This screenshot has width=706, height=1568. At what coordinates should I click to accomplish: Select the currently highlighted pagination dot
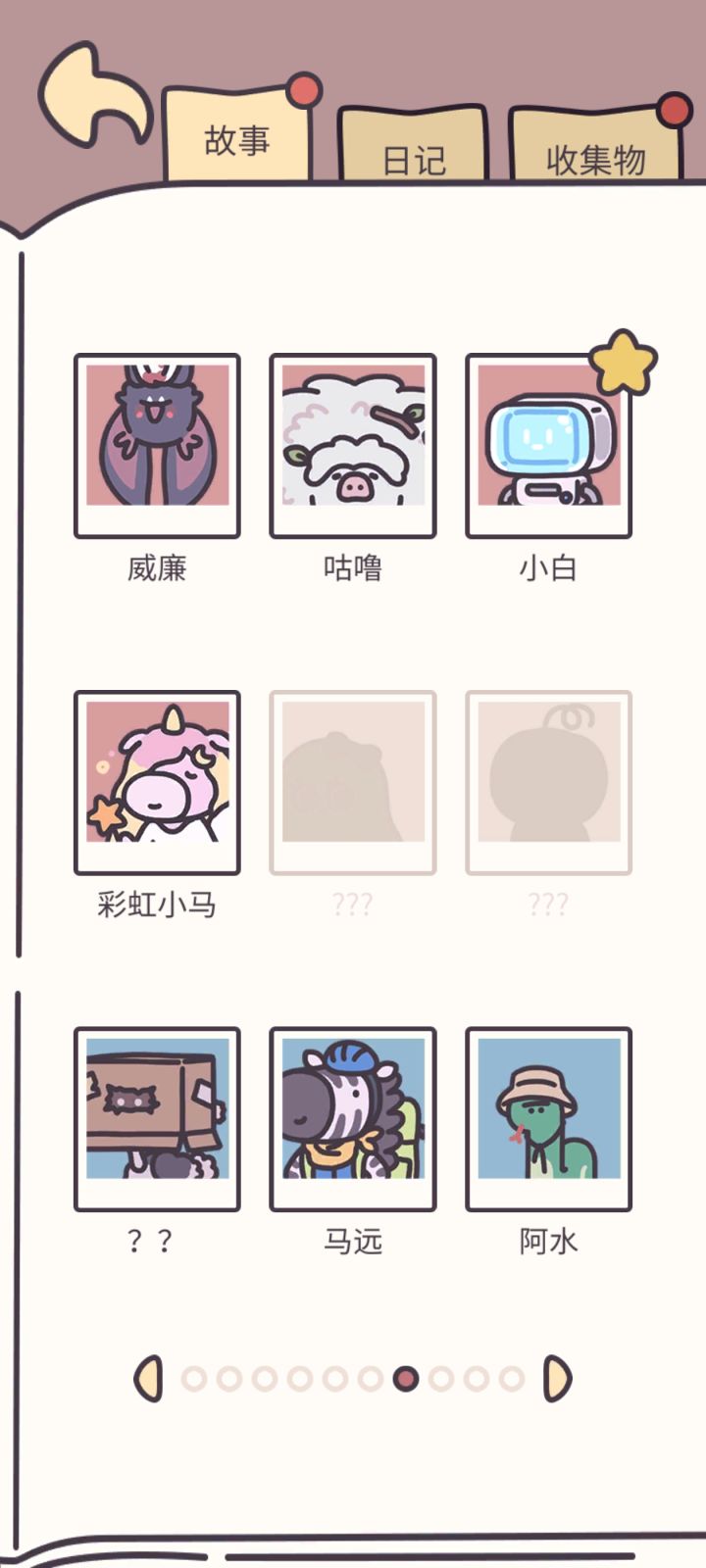pyautogui.click(x=407, y=1380)
